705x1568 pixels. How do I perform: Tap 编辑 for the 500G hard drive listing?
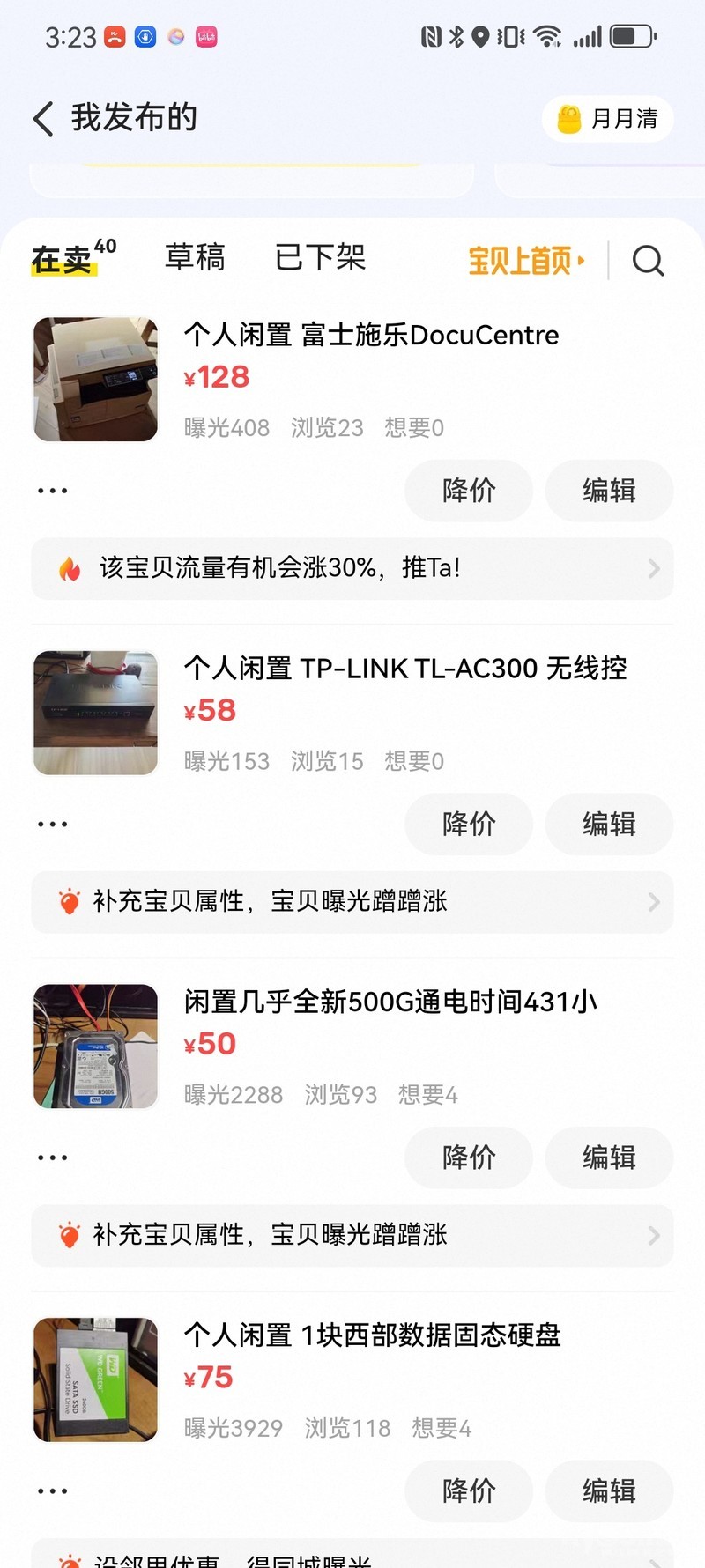pyautogui.click(x=609, y=1158)
